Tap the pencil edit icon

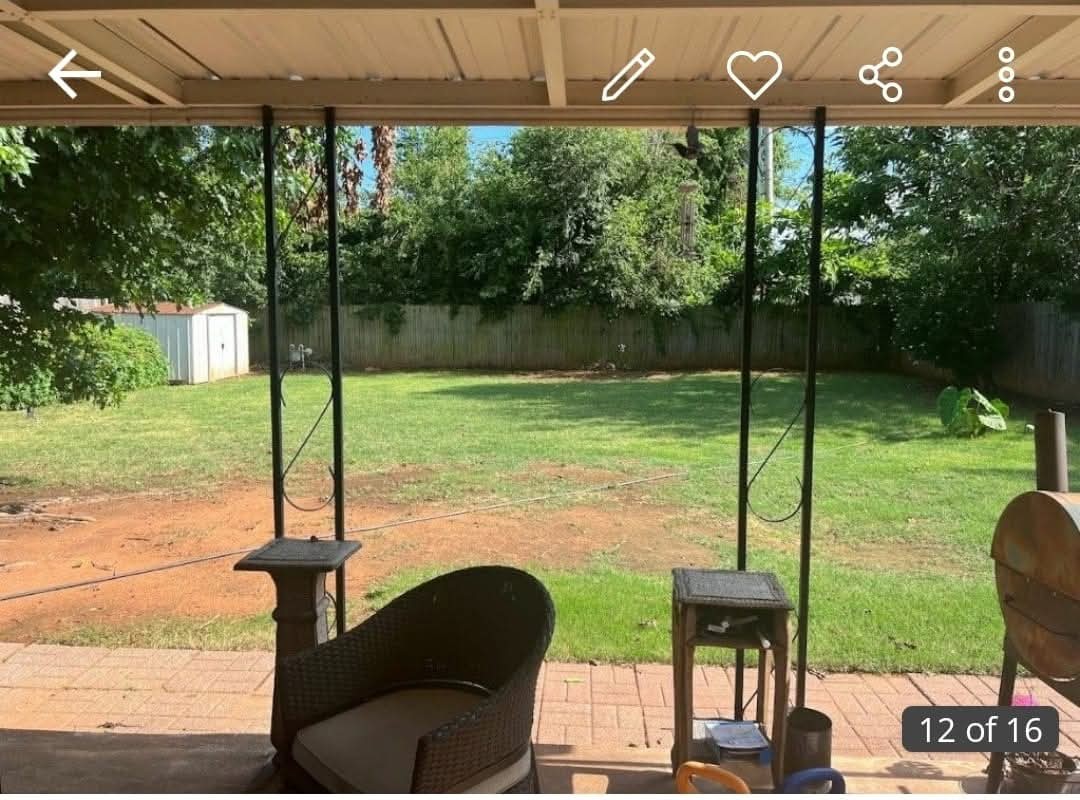pyautogui.click(x=628, y=75)
